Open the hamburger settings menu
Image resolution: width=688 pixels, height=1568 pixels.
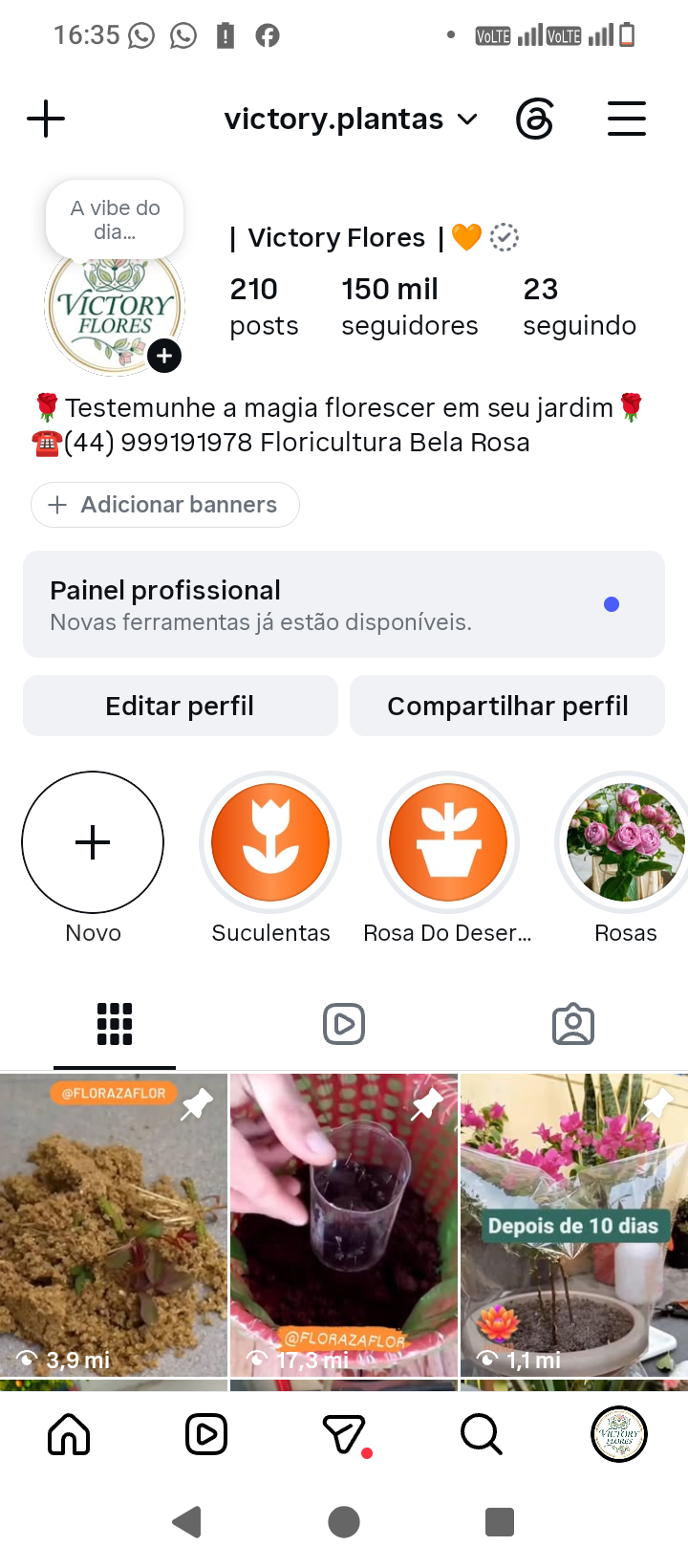(x=627, y=120)
